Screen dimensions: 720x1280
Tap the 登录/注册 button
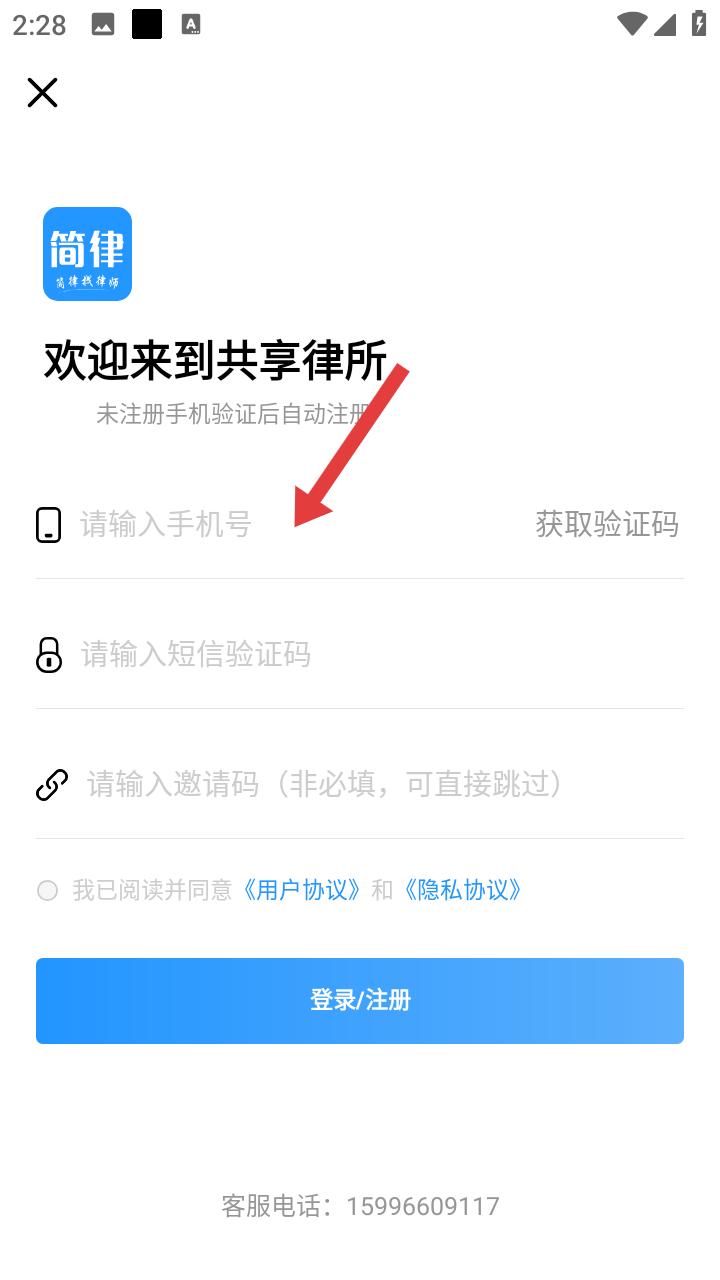[x=360, y=1001]
